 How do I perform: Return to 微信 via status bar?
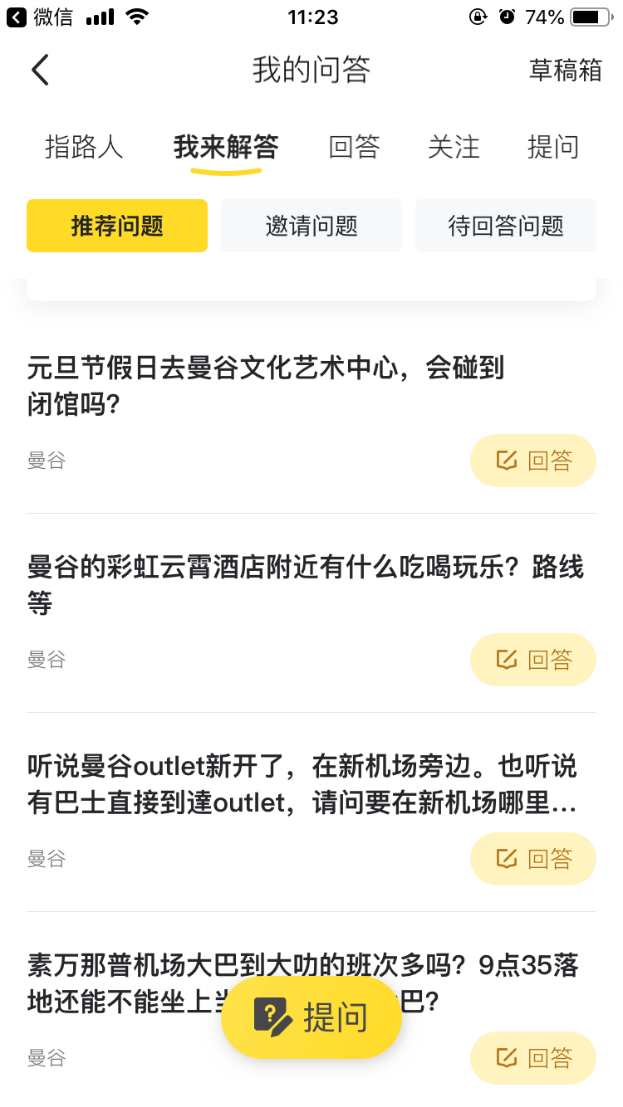40,17
